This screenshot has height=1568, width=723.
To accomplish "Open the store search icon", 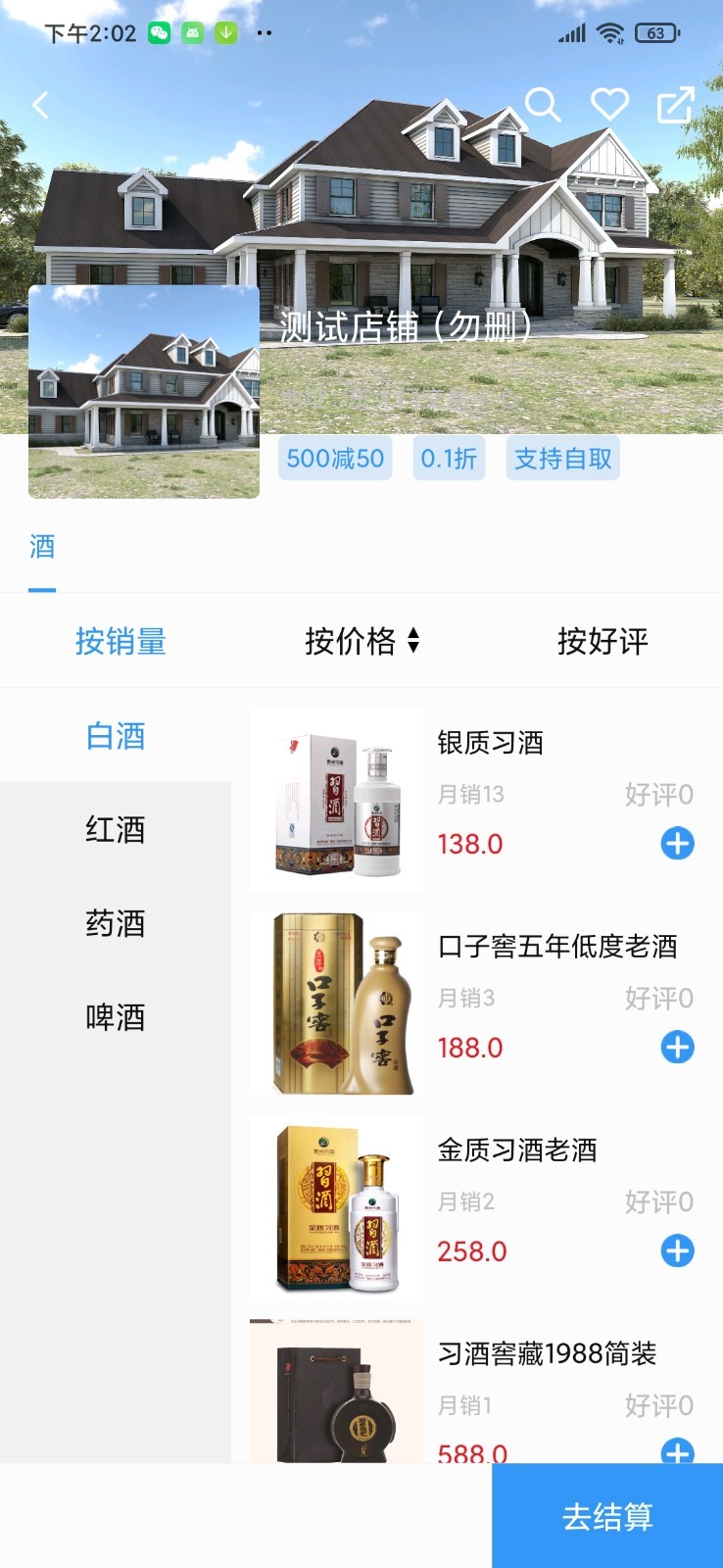I will pos(543,104).
